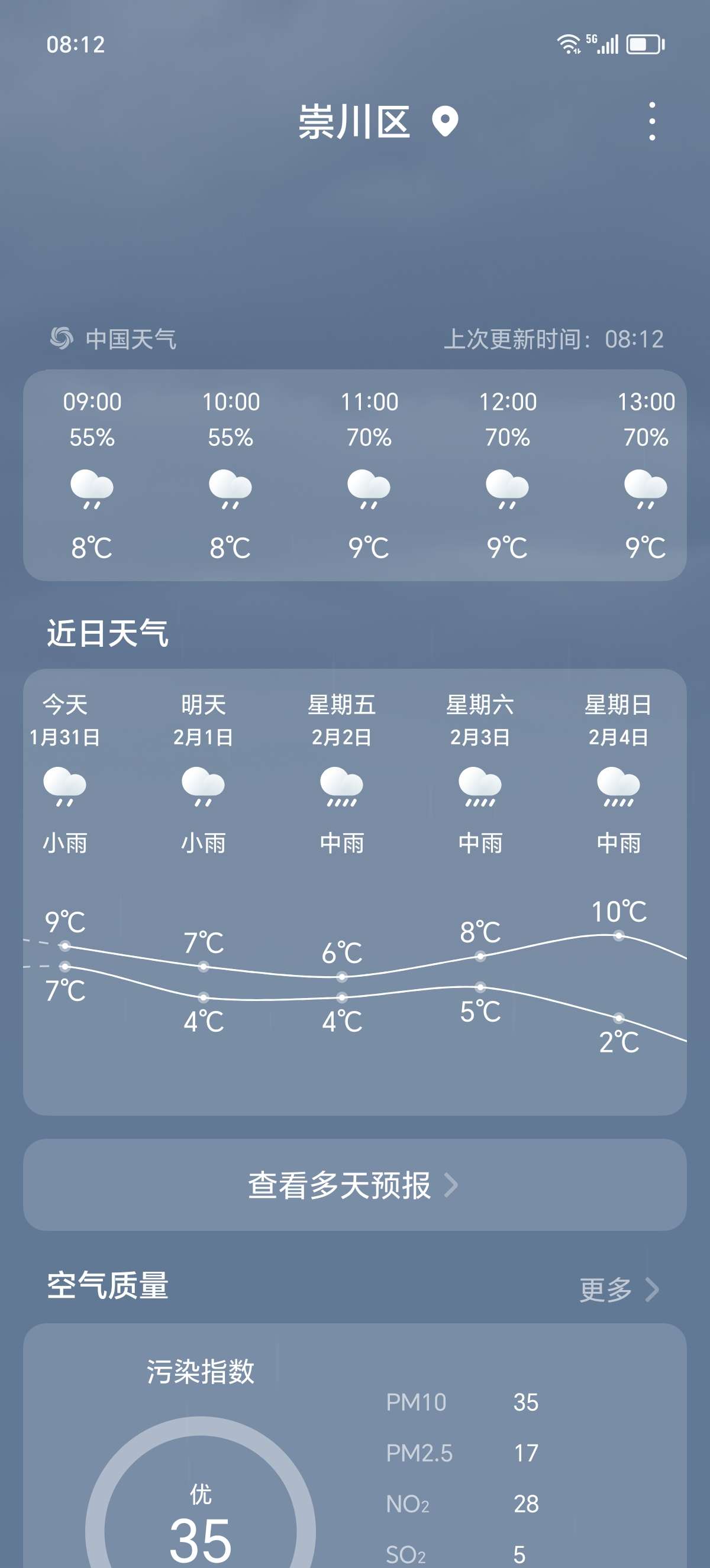Open 更多 air quality details
Screen dimensions: 710x1568
[618, 1288]
